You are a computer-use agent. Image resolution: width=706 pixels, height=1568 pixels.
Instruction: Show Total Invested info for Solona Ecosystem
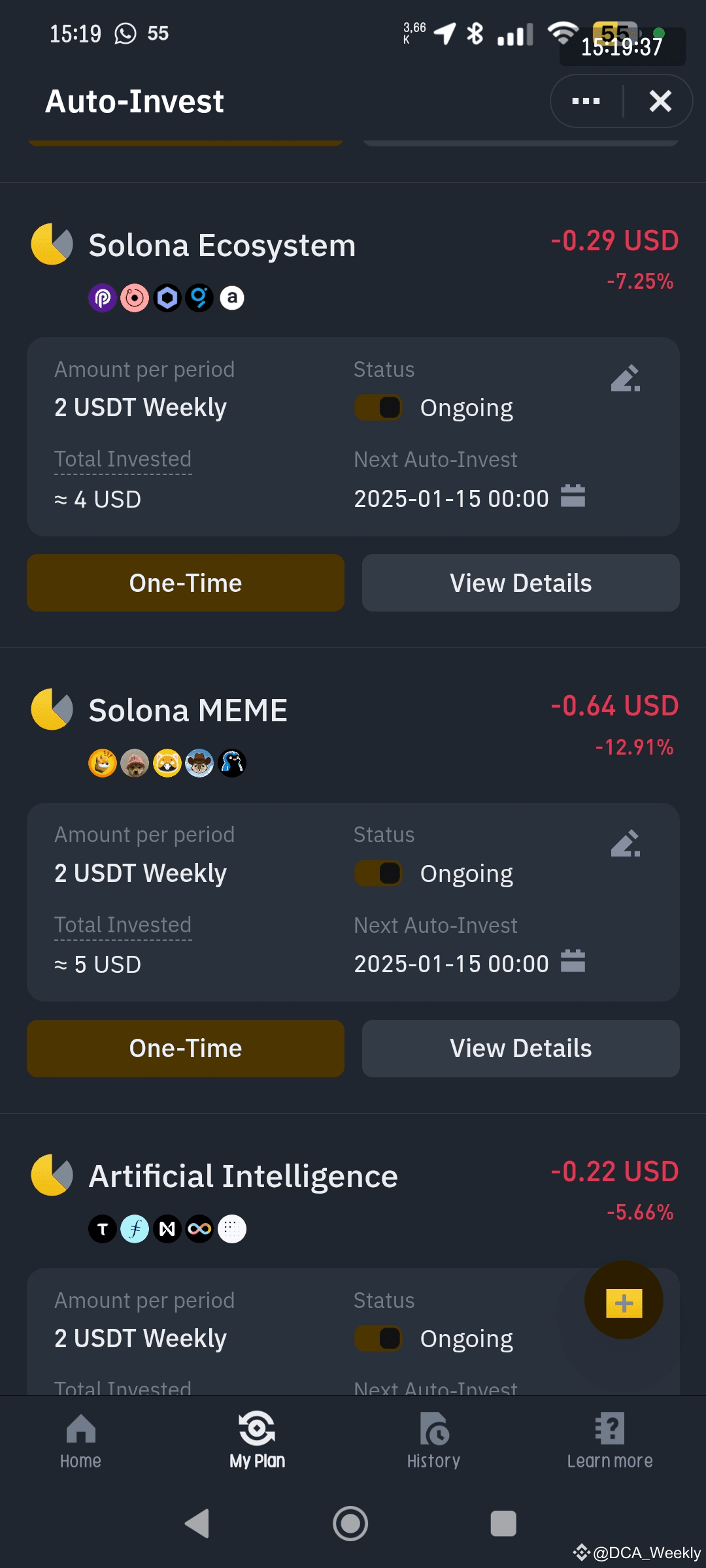[x=123, y=459]
